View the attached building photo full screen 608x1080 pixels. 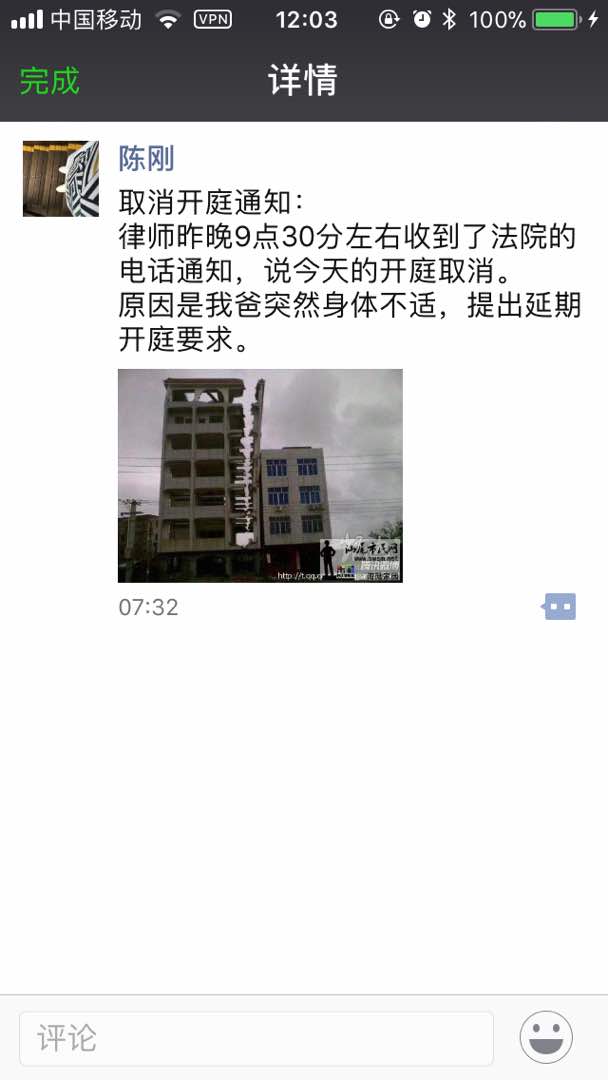point(260,475)
